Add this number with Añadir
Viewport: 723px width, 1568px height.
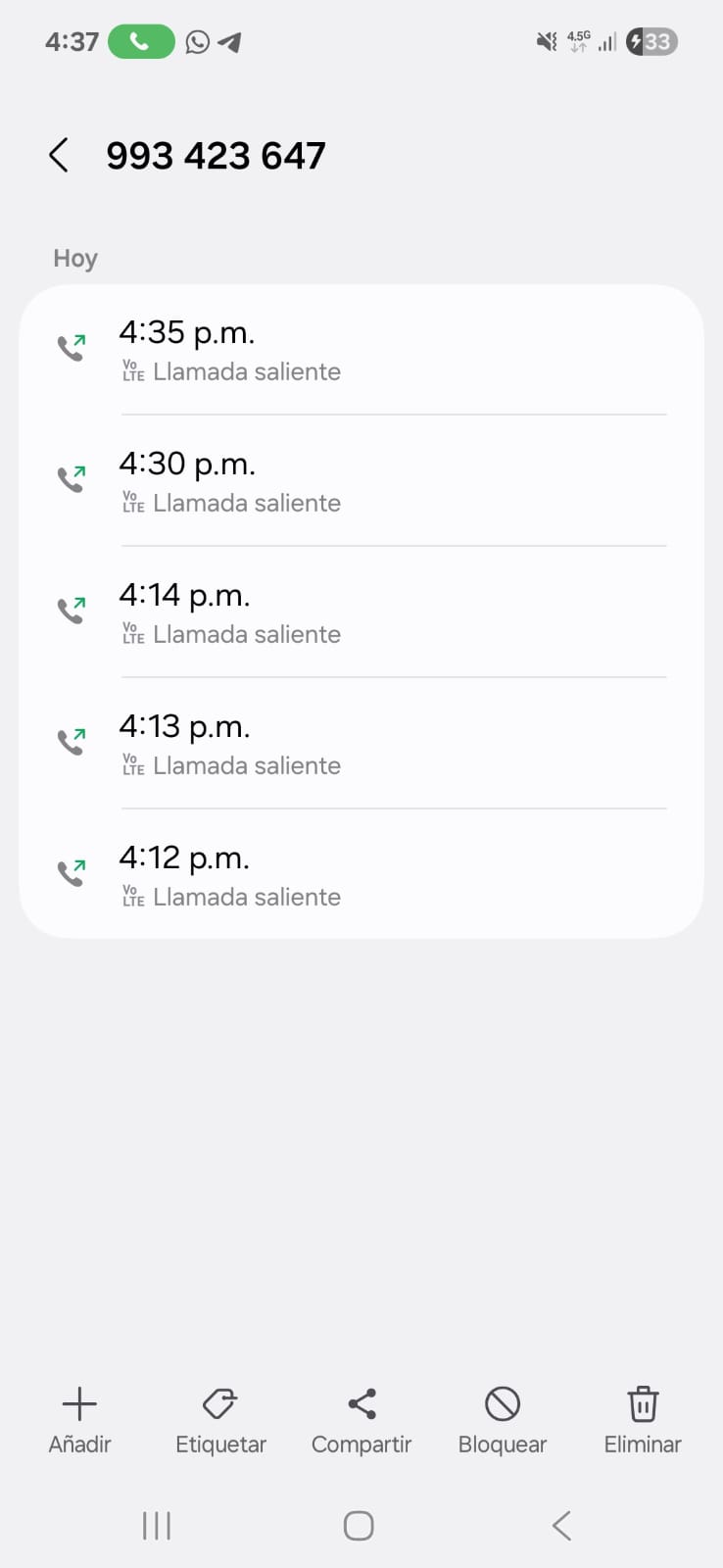(79, 1420)
